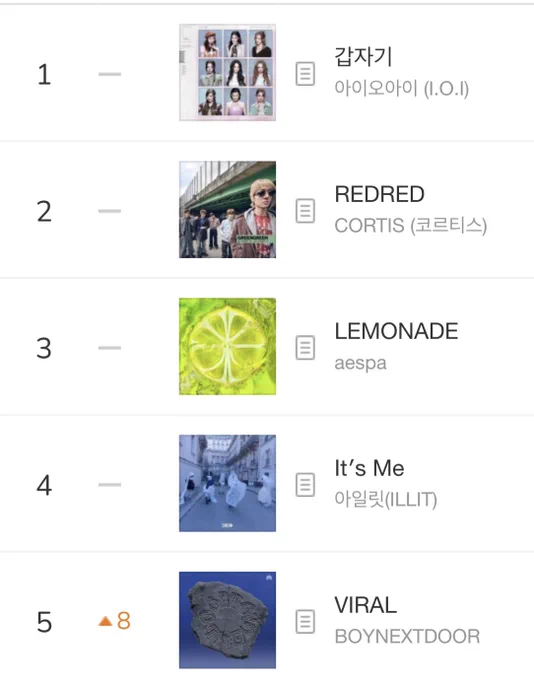Image resolution: width=534 pixels, height=680 pixels.
Task: Select VIRAL by BOYNEXTDOOR
Action: 366,605
